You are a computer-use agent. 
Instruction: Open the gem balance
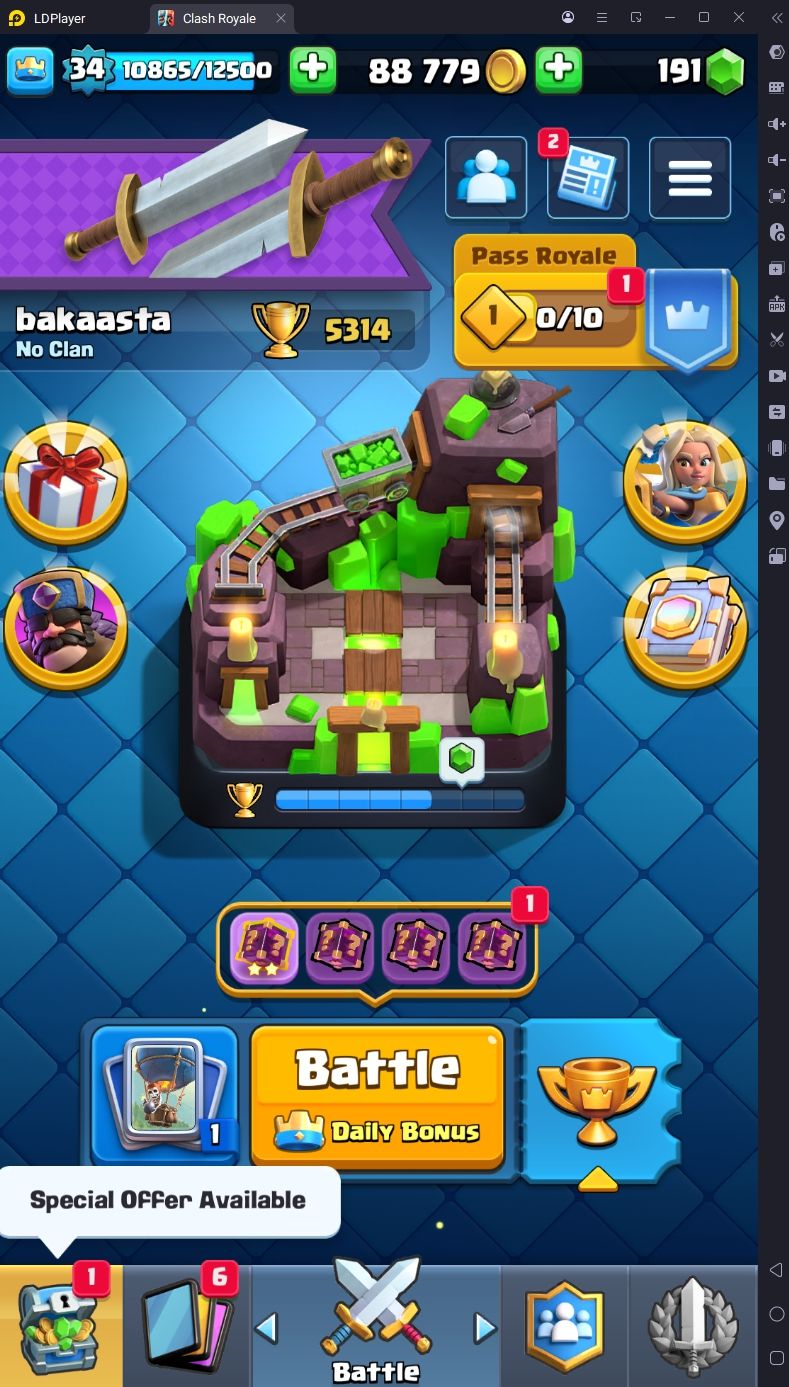click(x=701, y=70)
